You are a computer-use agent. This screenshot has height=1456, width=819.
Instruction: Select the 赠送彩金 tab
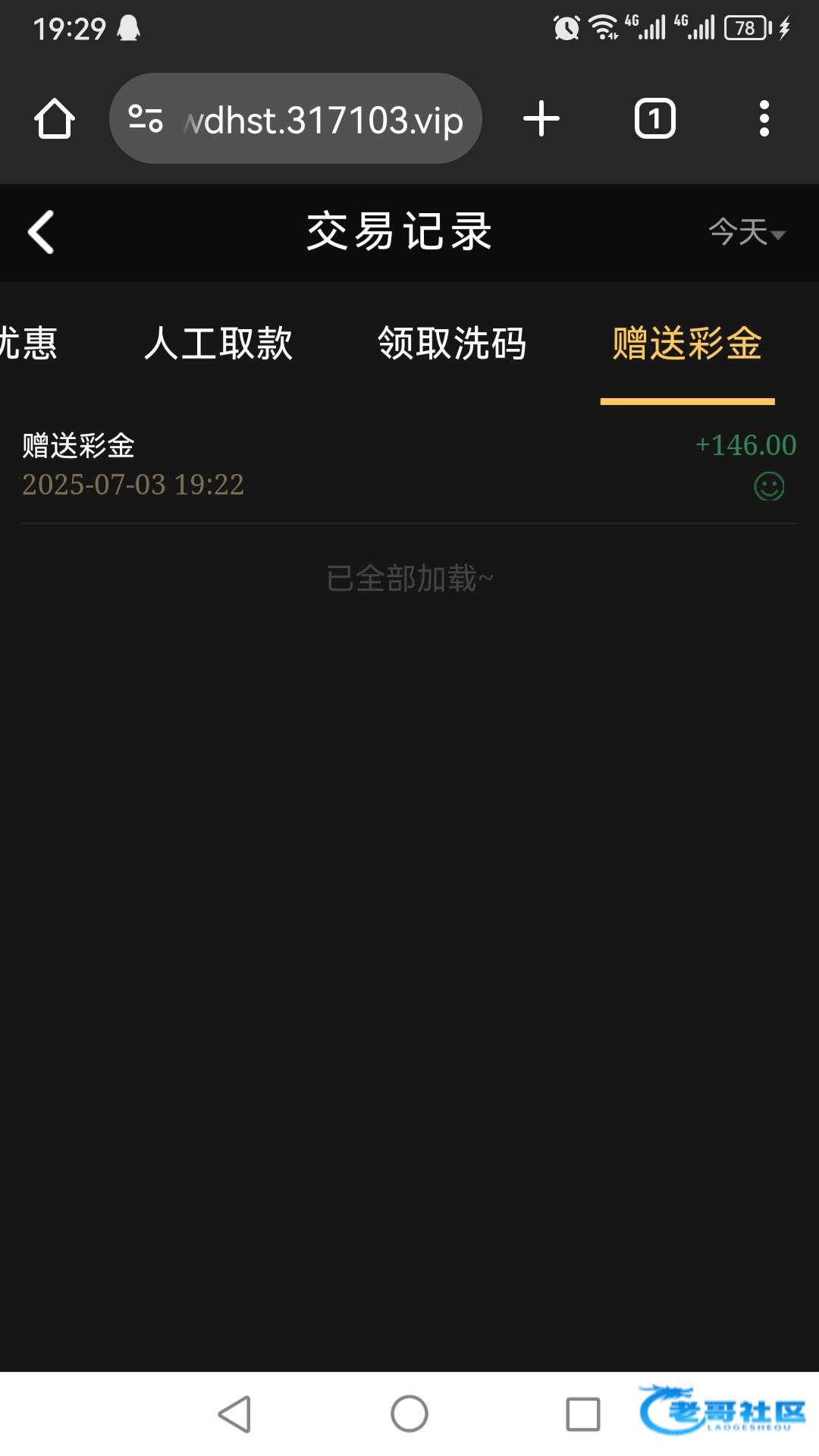click(x=686, y=344)
